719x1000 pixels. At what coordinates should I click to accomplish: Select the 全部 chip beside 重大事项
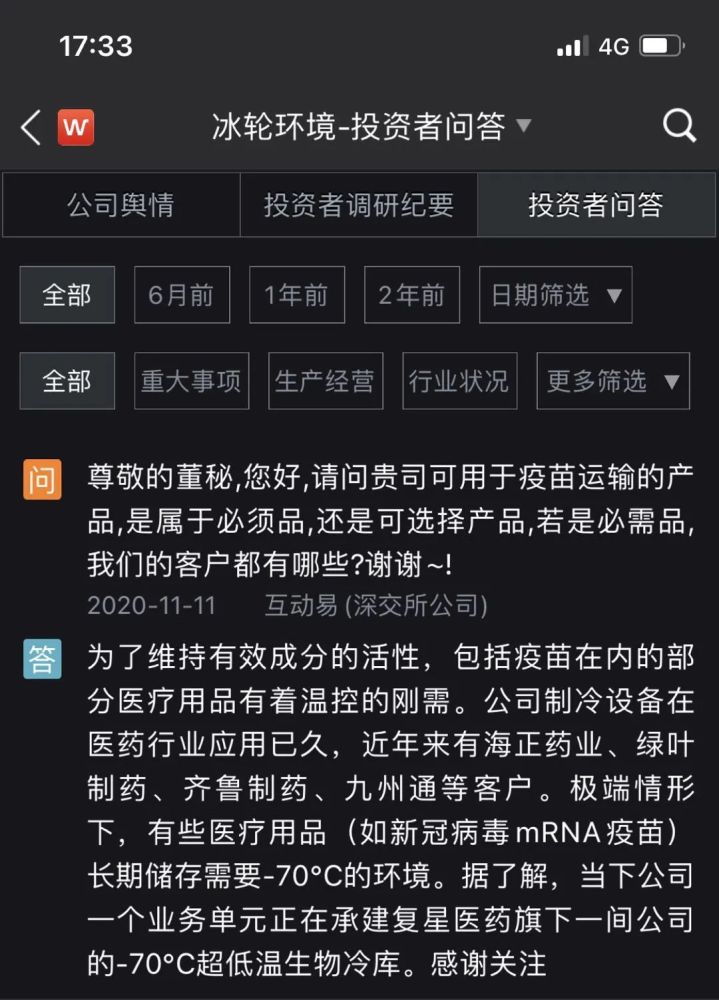[x=67, y=381]
